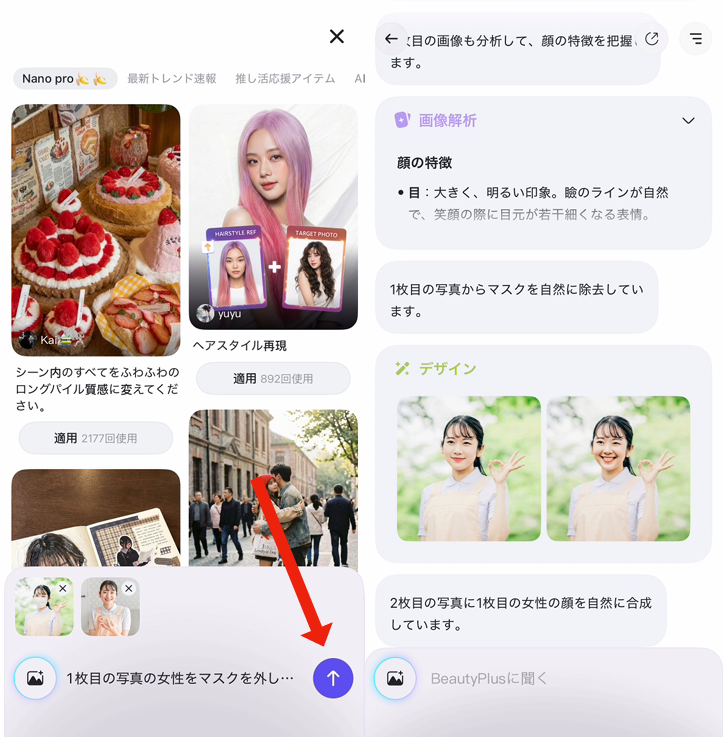Remove the second attached photo thumbnail
Image resolution: width=723 pixels, height=737 pixels.
tap(130, 587)
